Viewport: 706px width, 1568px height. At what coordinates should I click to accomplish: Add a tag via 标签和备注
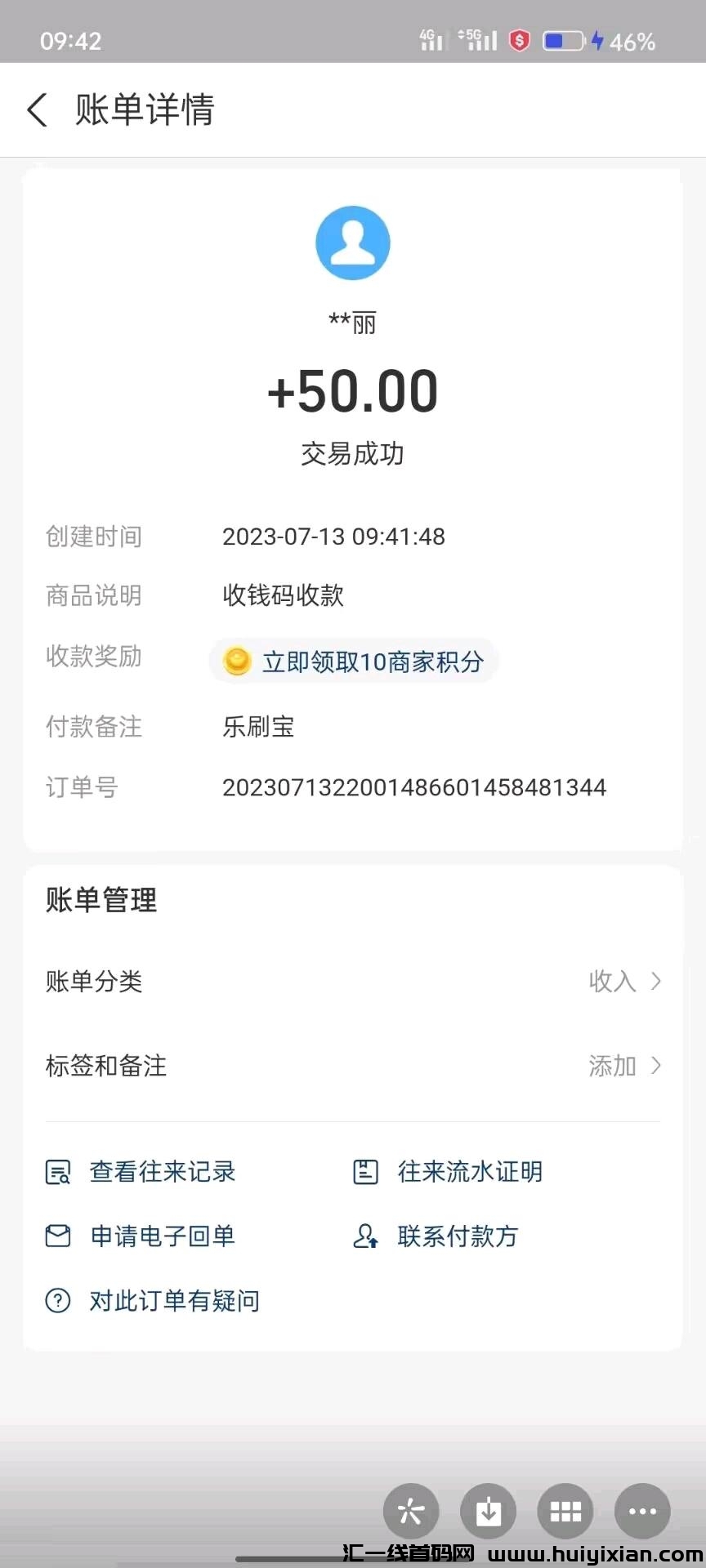coord(353,1066)
